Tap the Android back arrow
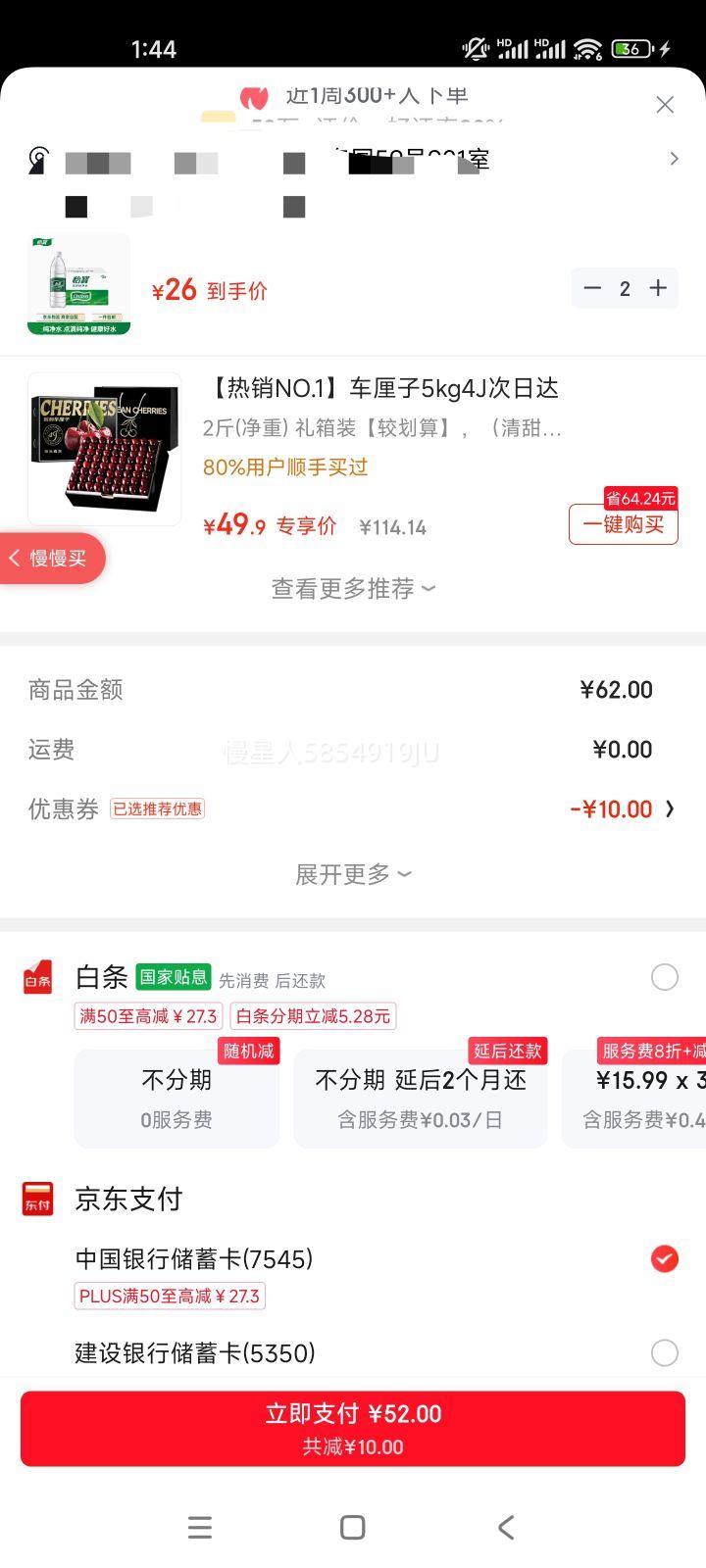The image size is (706, 1568). tap(505, 1527)
